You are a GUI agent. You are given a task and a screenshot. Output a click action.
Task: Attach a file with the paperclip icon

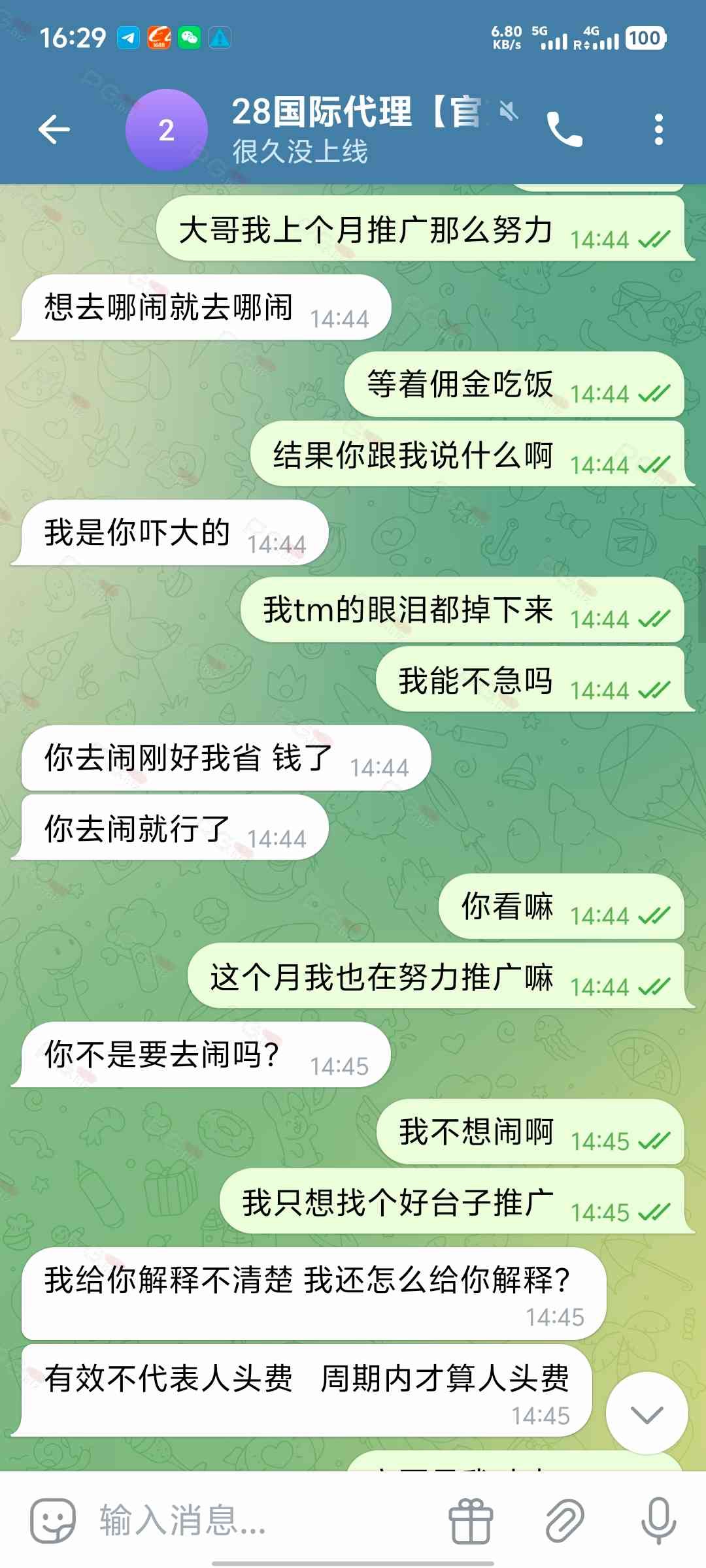565,1520
